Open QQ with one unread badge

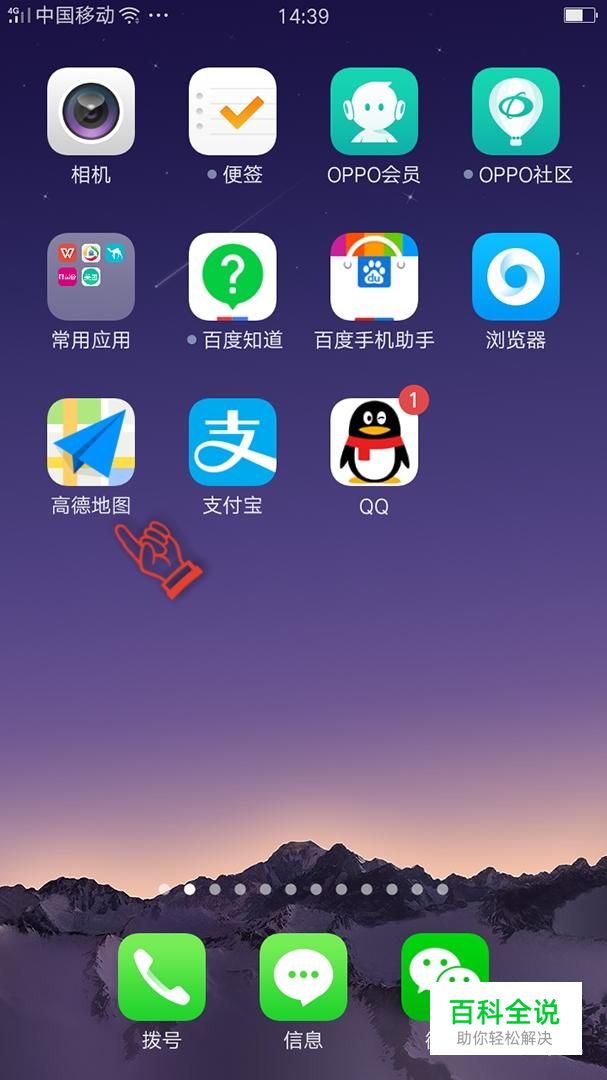pyautogui.click(x=374, y=442)
